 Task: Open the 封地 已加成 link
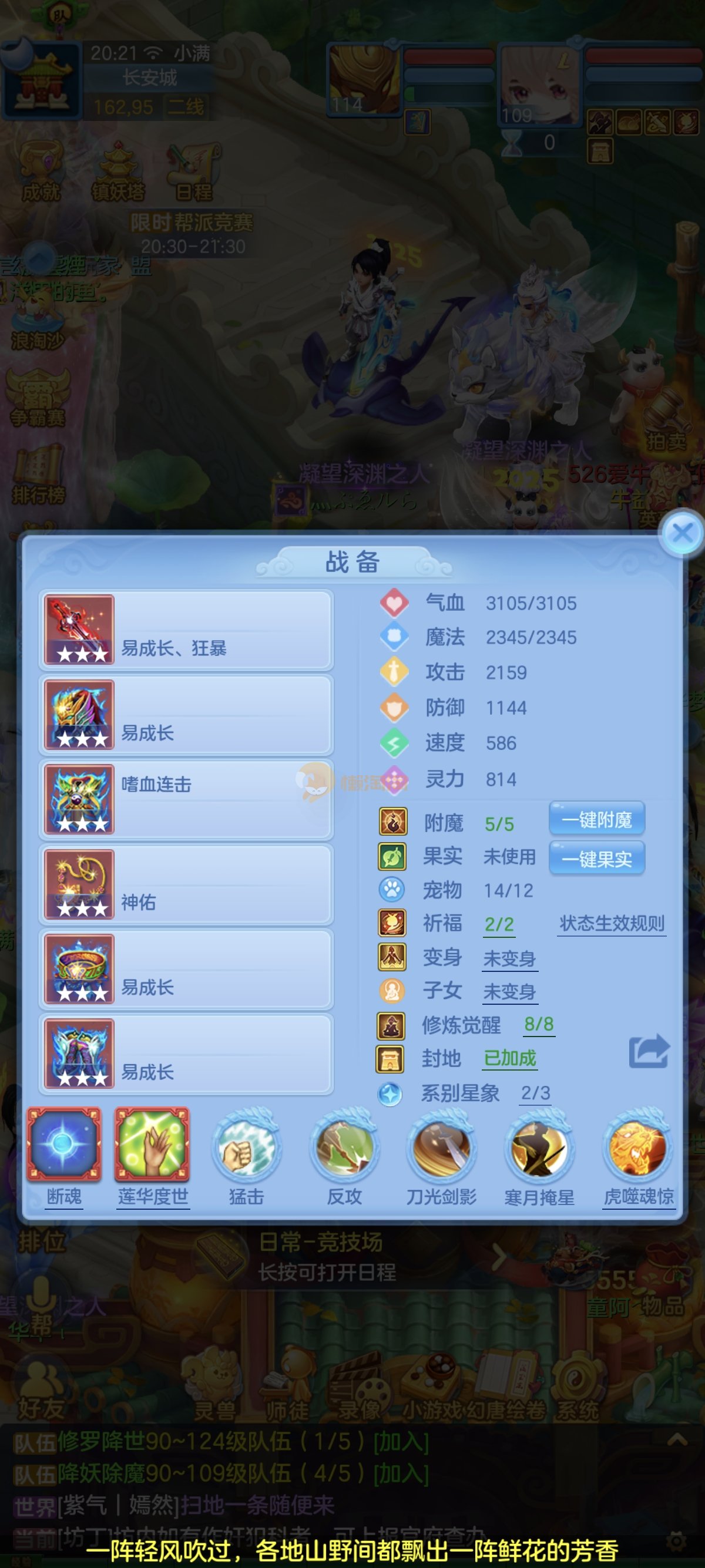509,1058
